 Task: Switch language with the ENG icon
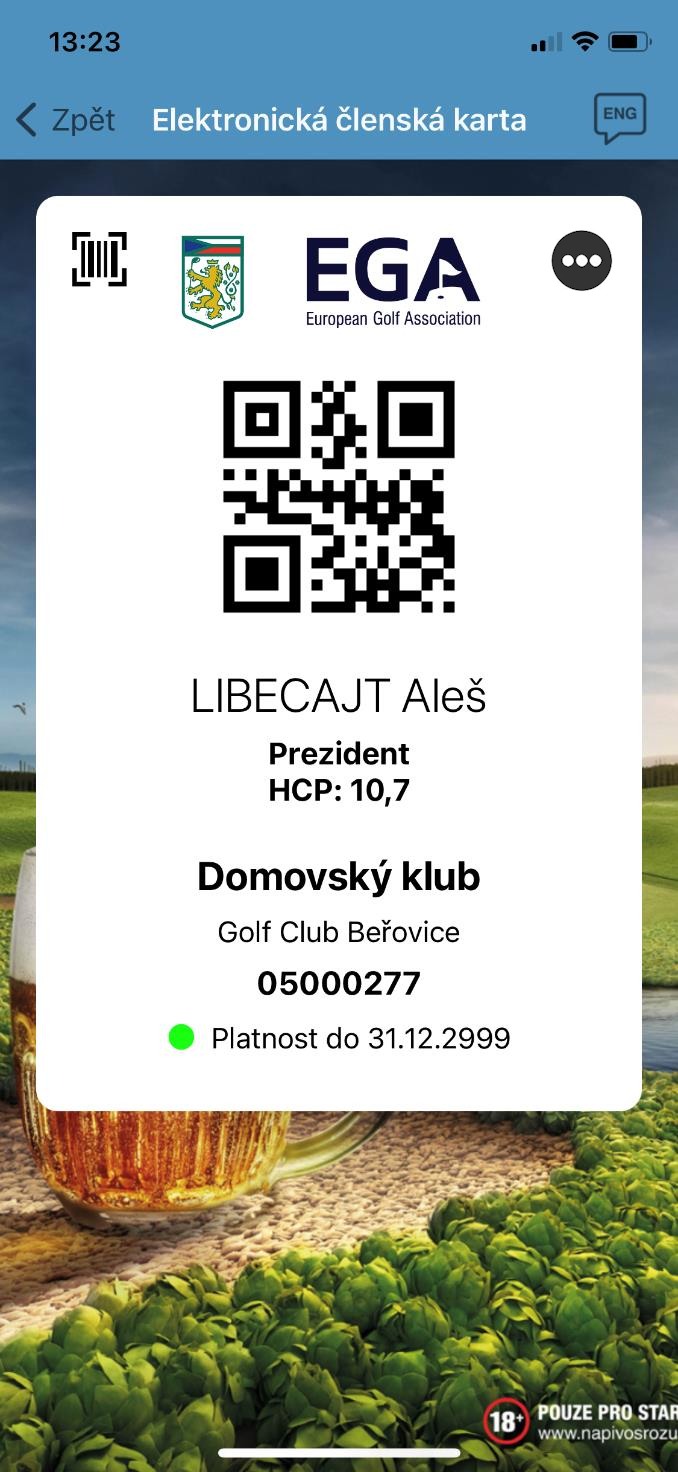[619, 118]
